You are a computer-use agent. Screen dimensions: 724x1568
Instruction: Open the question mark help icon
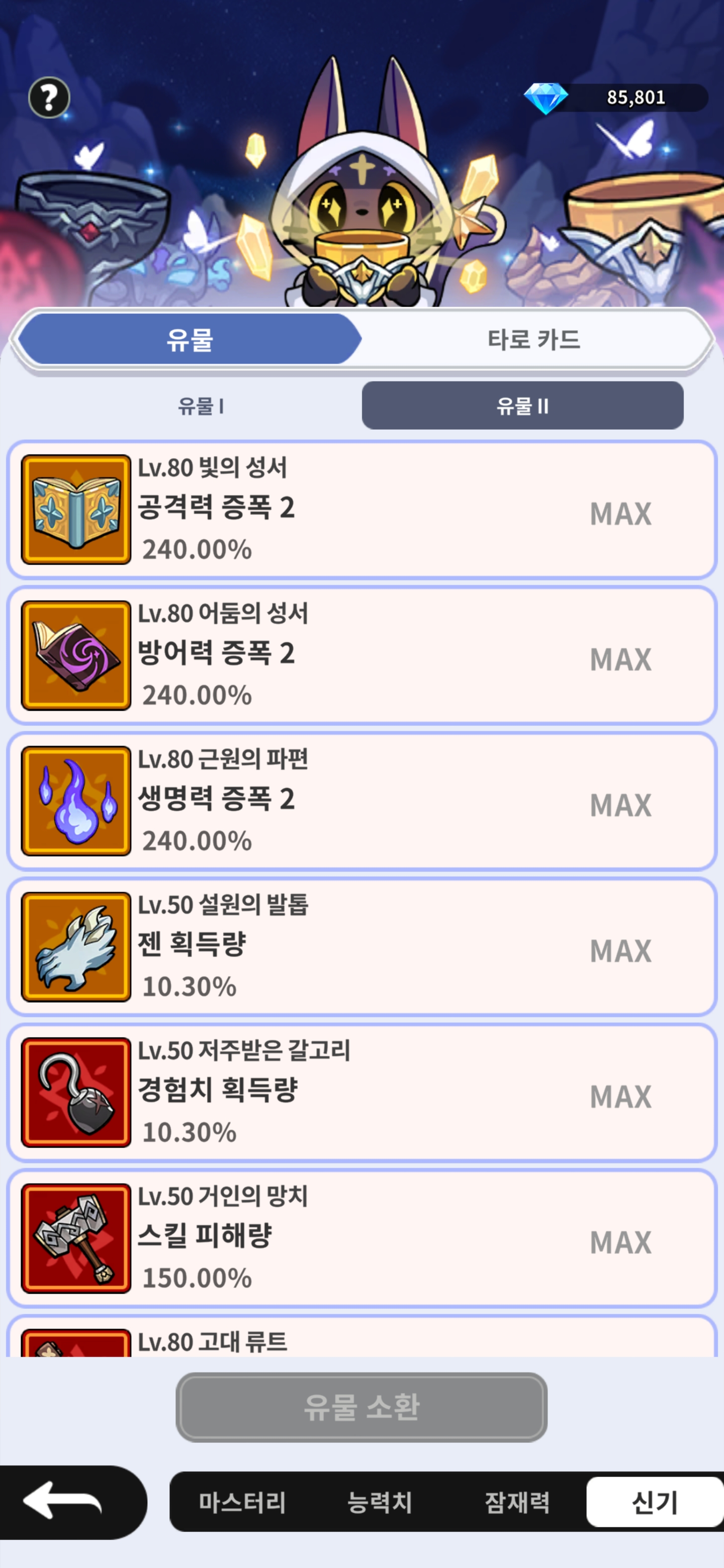tap(49, 97)
